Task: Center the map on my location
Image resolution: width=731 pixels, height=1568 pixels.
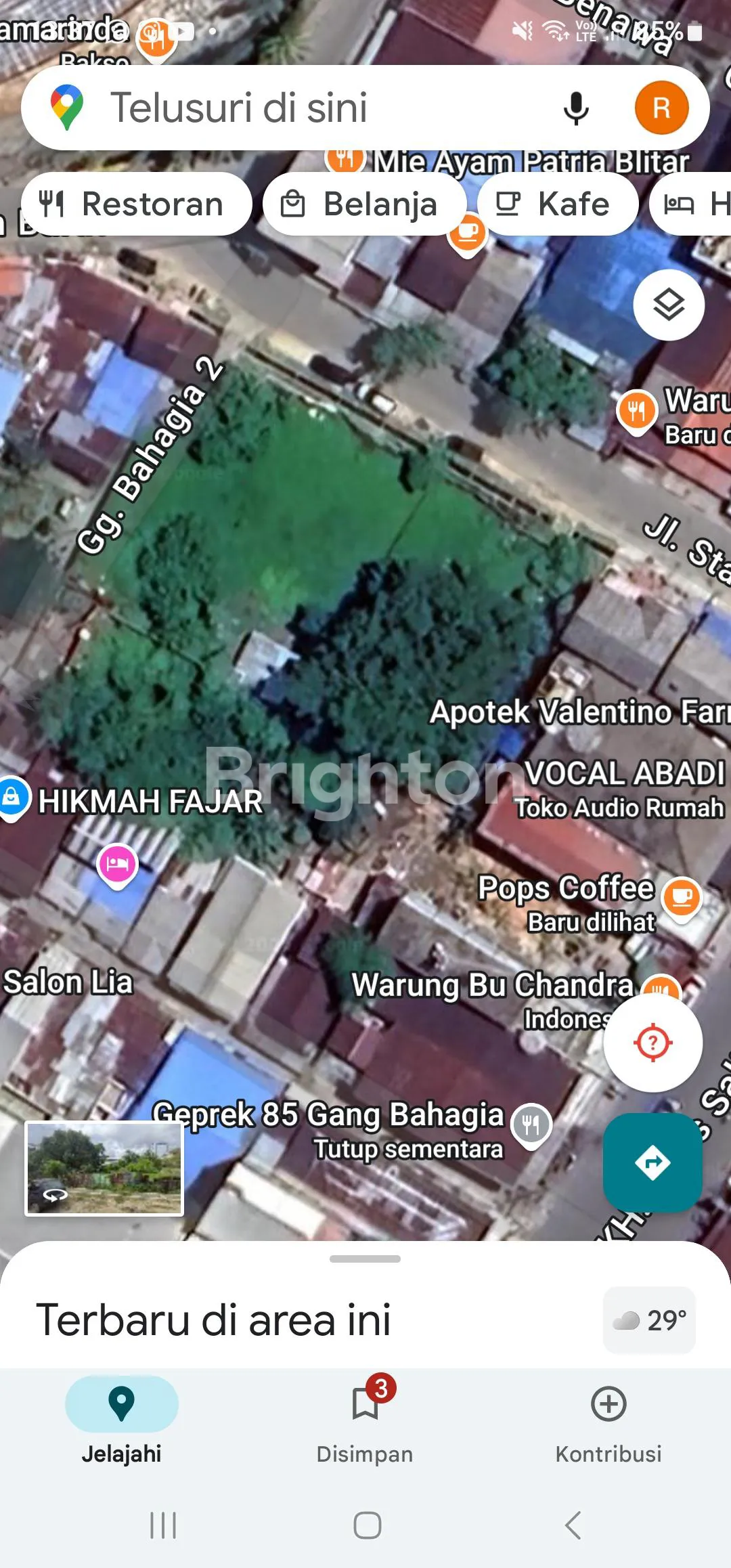Action: click(x=652, y=1043)
